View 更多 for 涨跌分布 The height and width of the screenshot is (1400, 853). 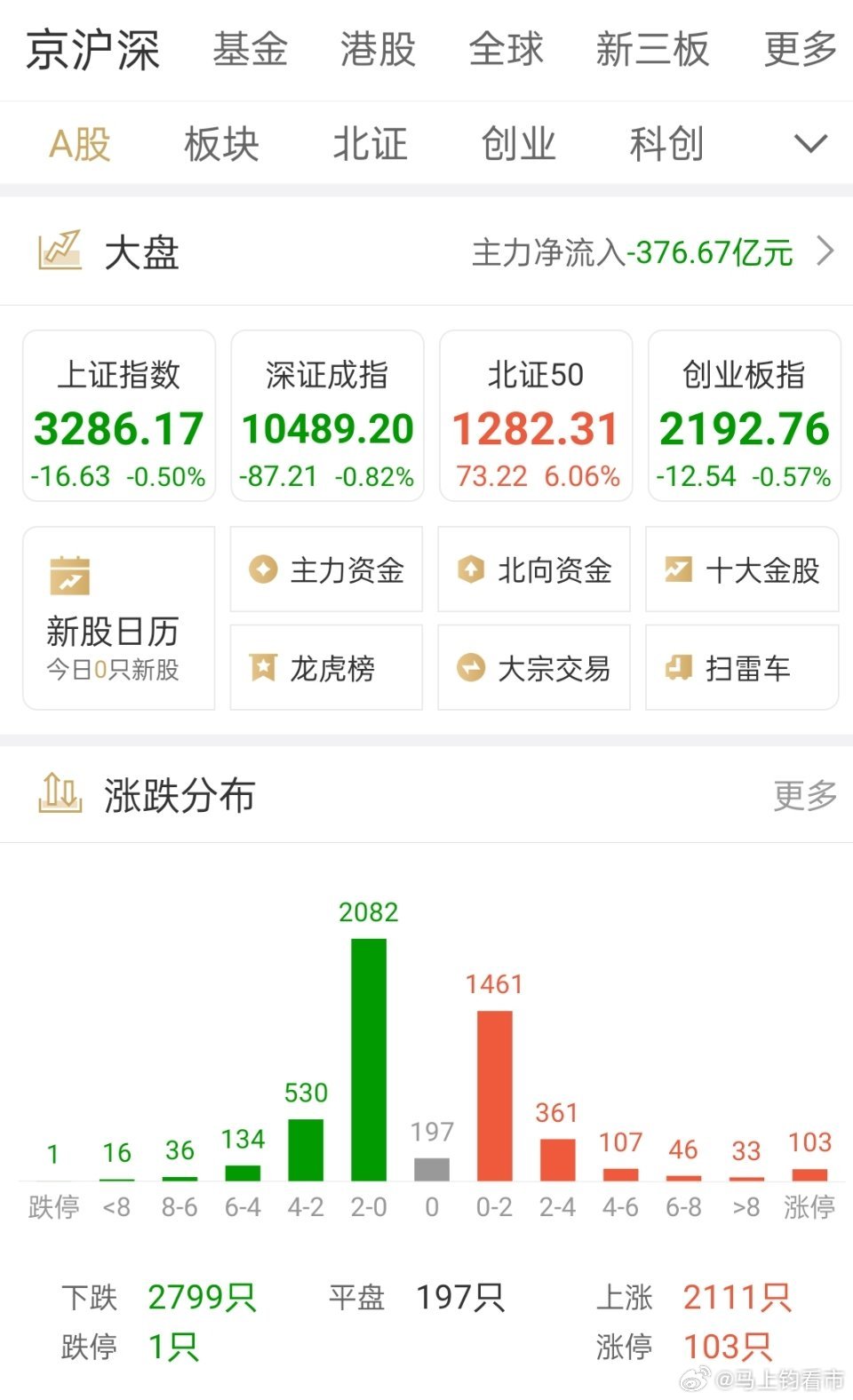pyautogui.click(x=805, y=795)
